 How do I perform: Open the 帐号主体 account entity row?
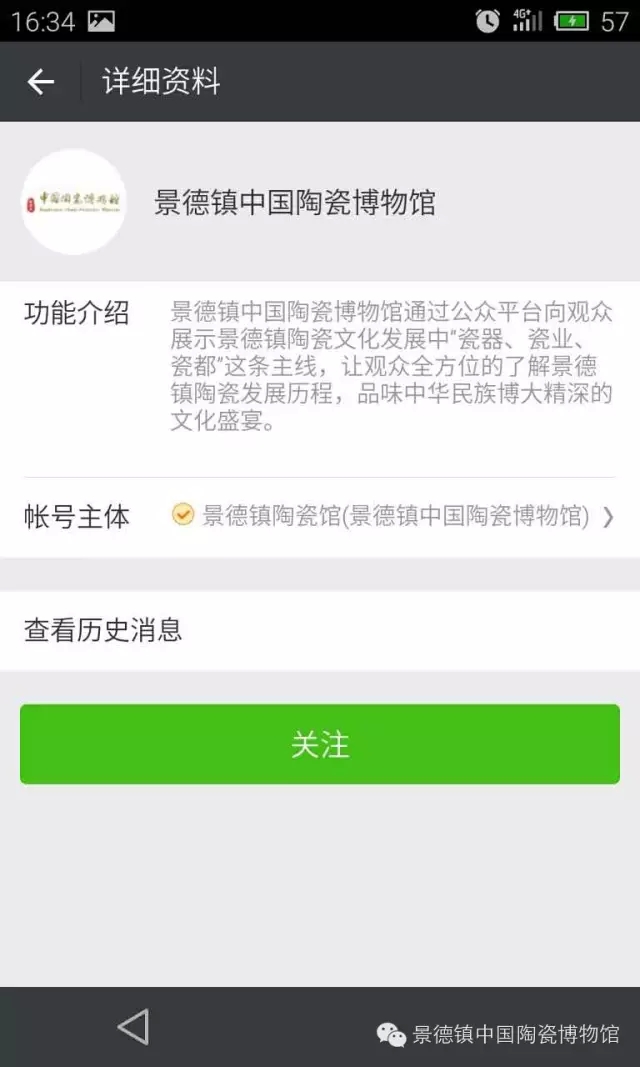tap(320, 516)
